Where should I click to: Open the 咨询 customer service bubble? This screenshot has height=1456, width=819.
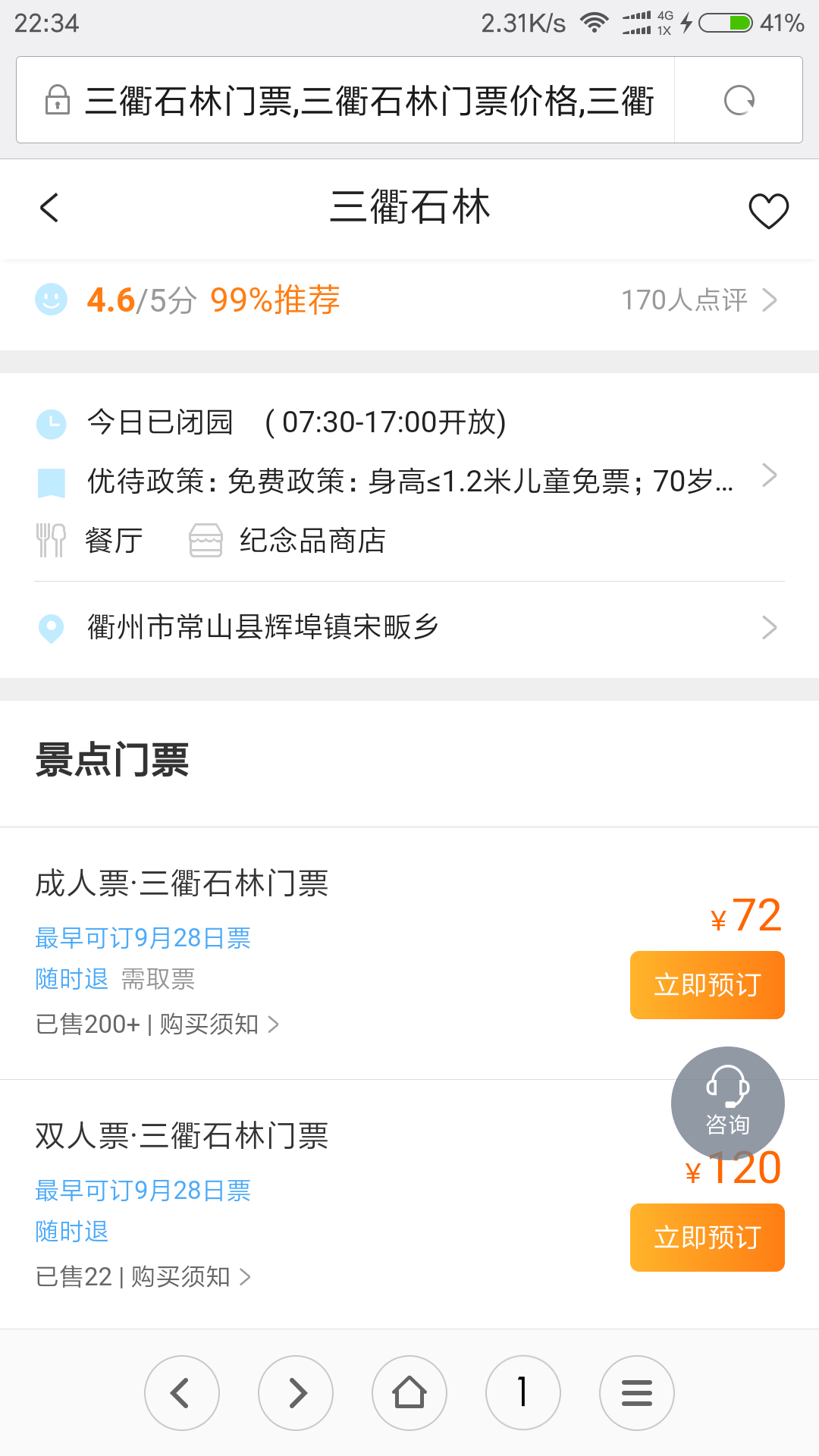point(727,1103)
